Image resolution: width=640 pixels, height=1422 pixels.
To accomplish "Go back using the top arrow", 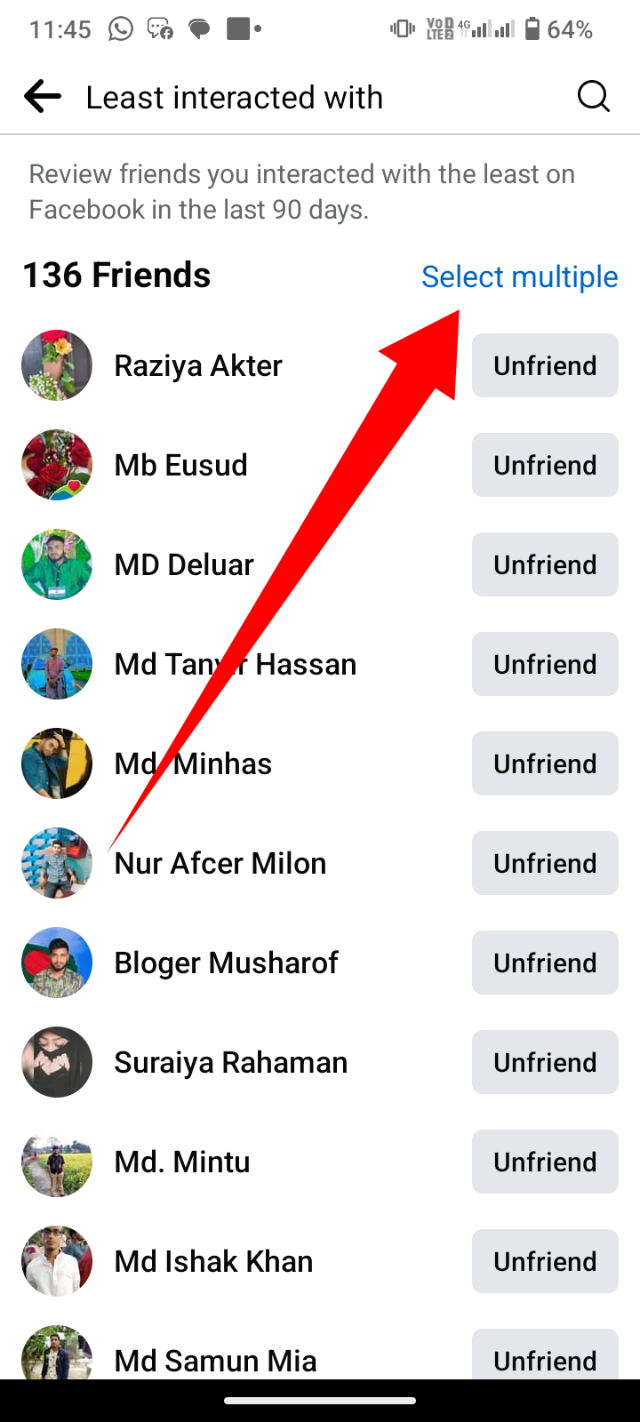I will pyautogui.click(x=42, y=97).
